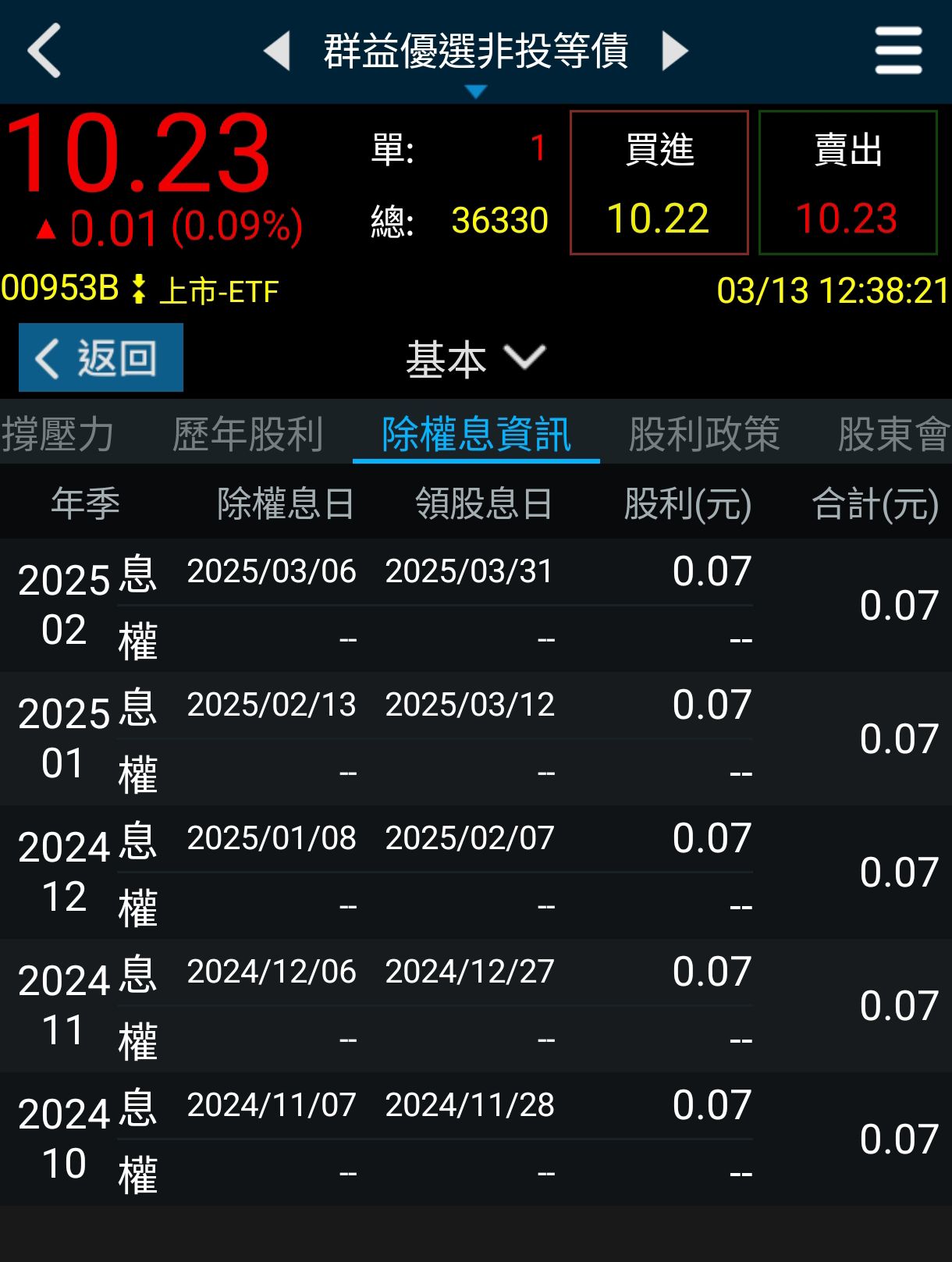Select the 息 row toggle for 2025 02
Viewport: 952px width, 1262px height.
point(137,572)
